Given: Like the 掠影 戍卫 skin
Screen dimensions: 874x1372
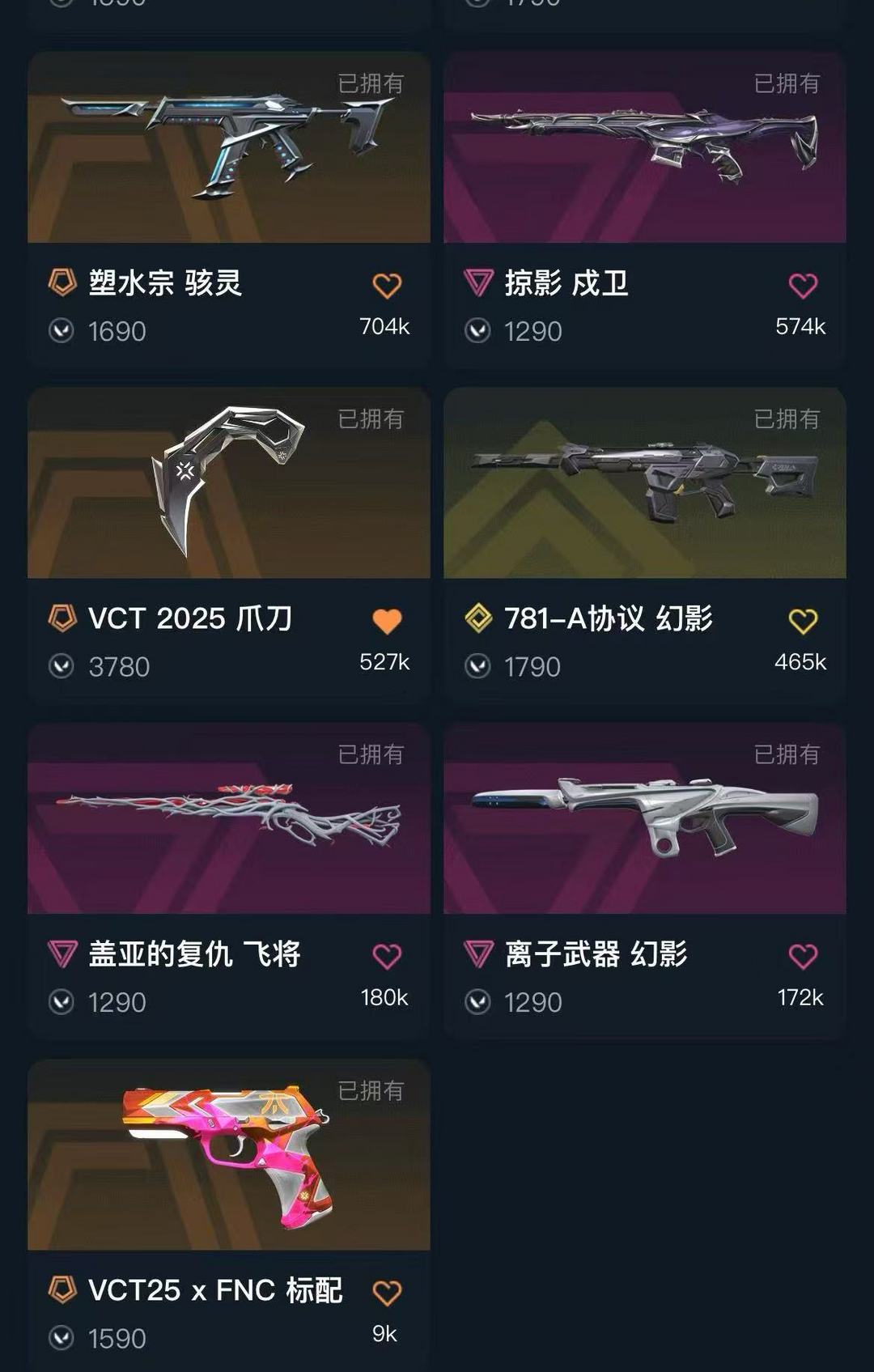Looking at the screenshot, I should pyautogui.click(x=803, y=286).
